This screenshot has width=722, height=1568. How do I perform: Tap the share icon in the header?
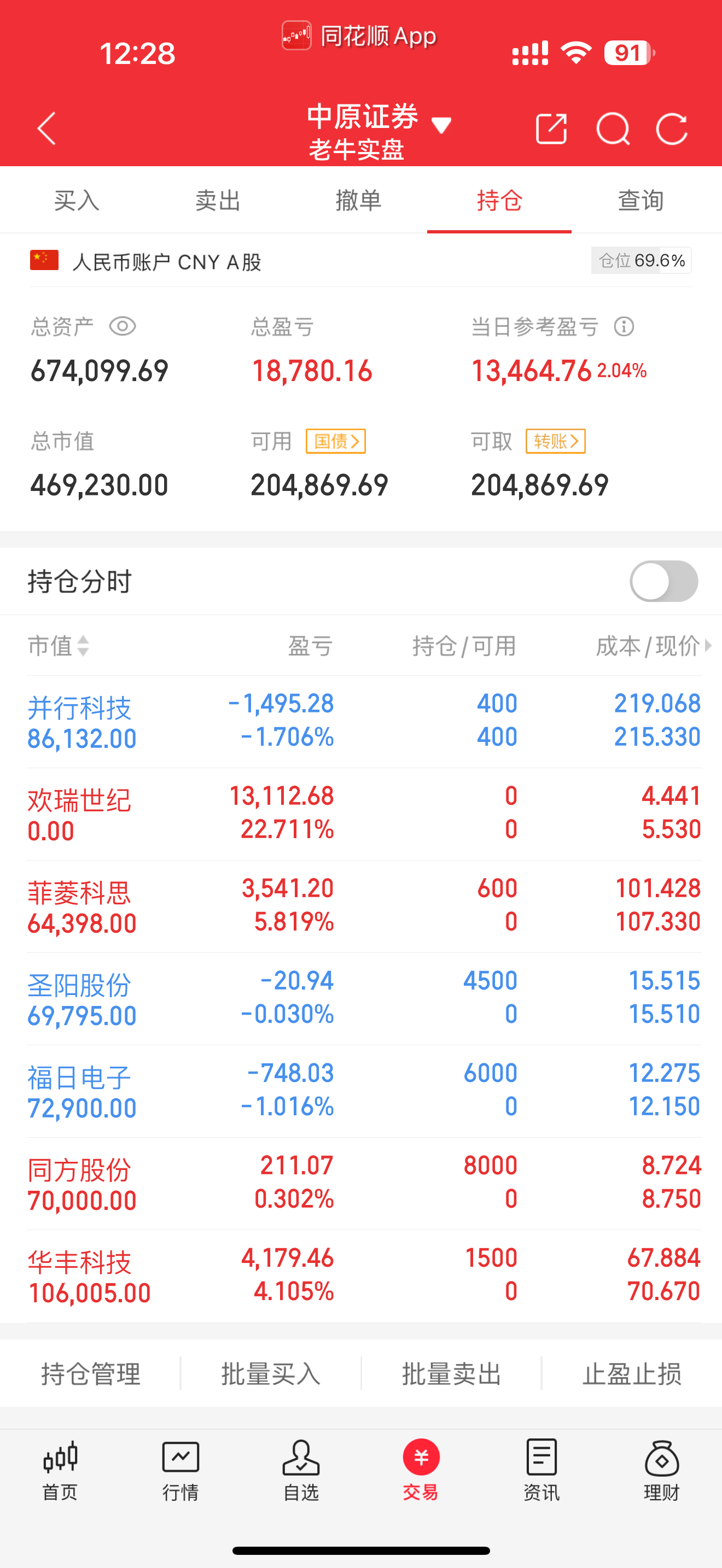tap(551, 128)
